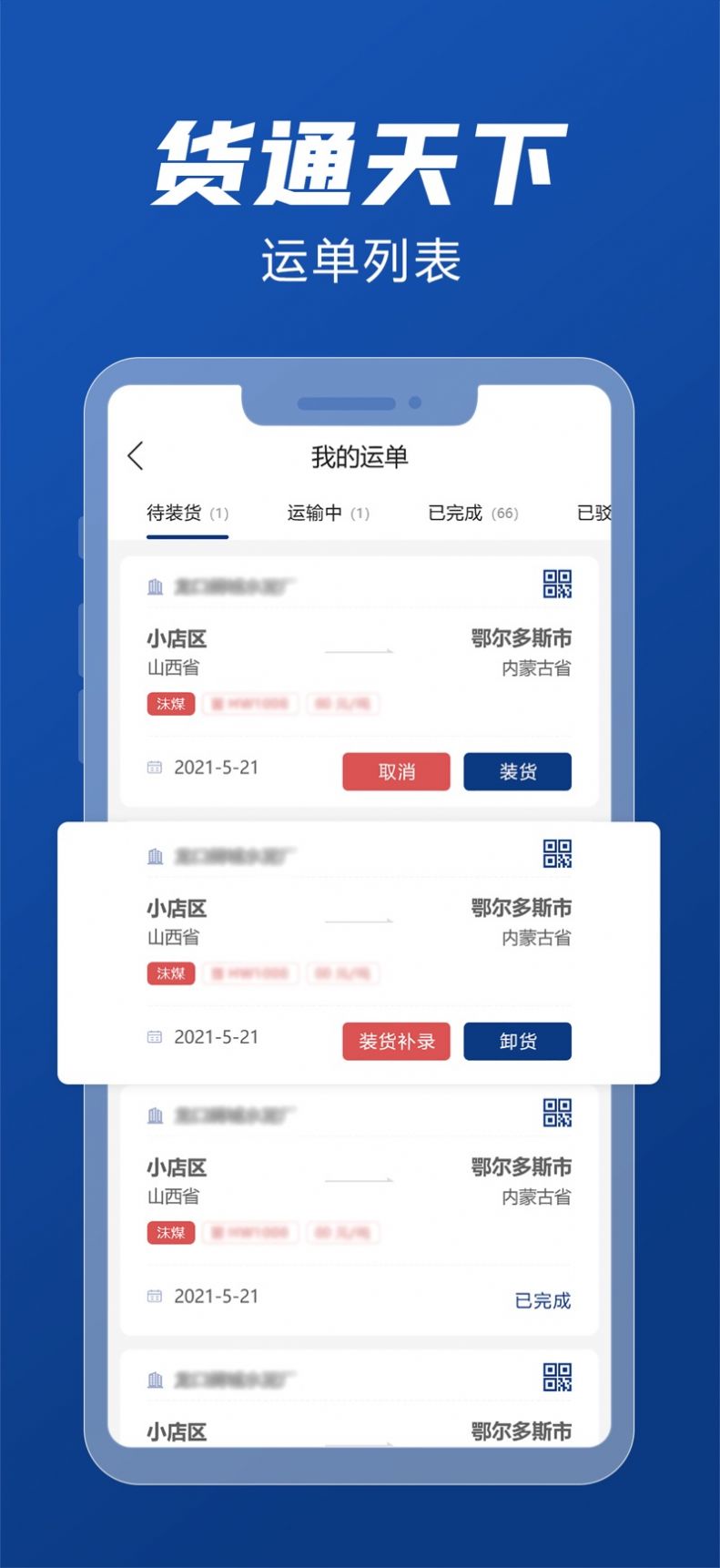Select the 沫煤 cargo tag on the first card
Image resolution: width=720 pixels, height=1568 pixels.
[171, 703]
